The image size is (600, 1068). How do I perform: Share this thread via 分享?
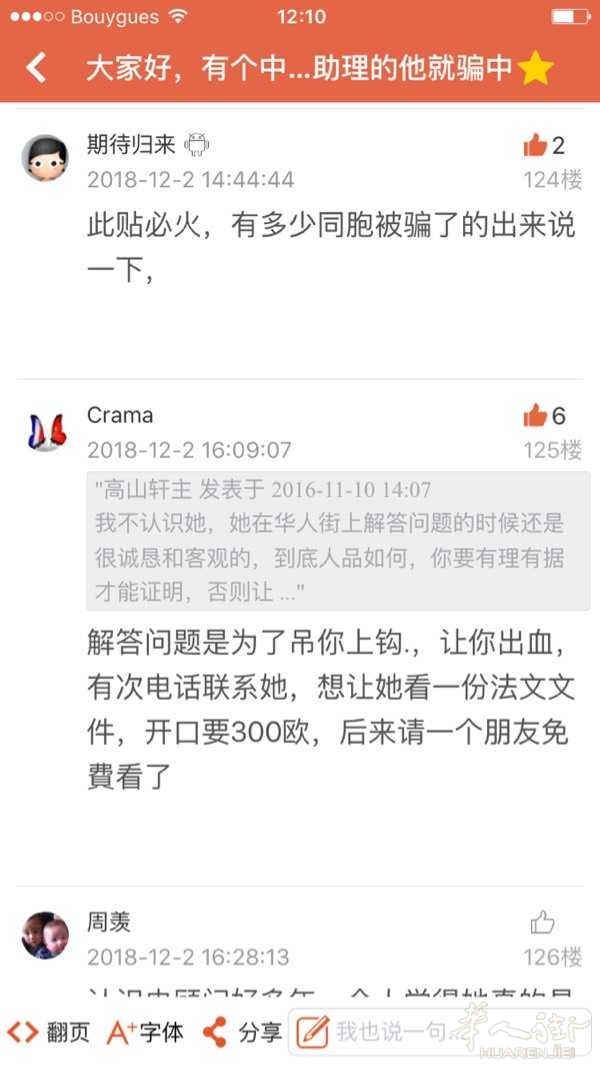242,1032
